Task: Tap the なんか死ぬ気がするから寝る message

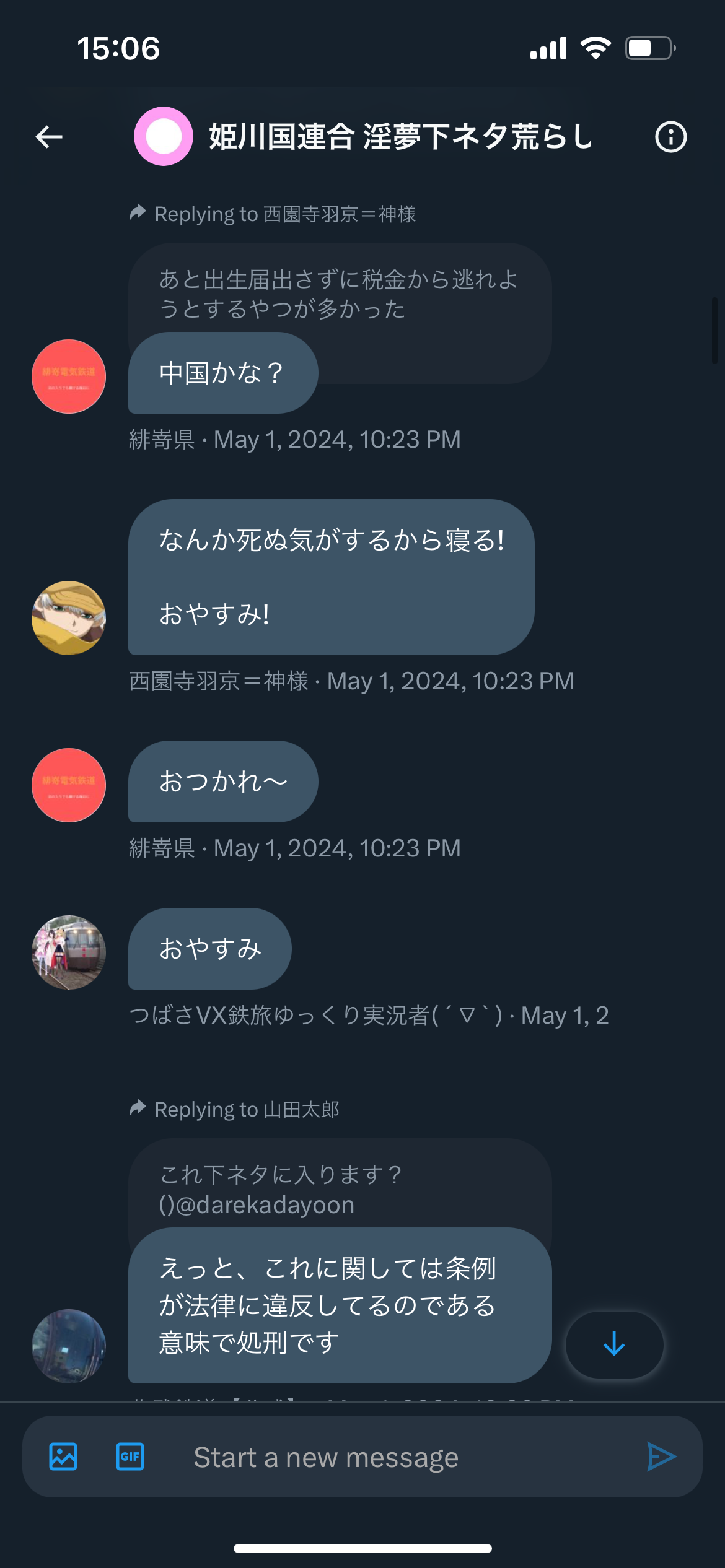Action: pos(332,577)
